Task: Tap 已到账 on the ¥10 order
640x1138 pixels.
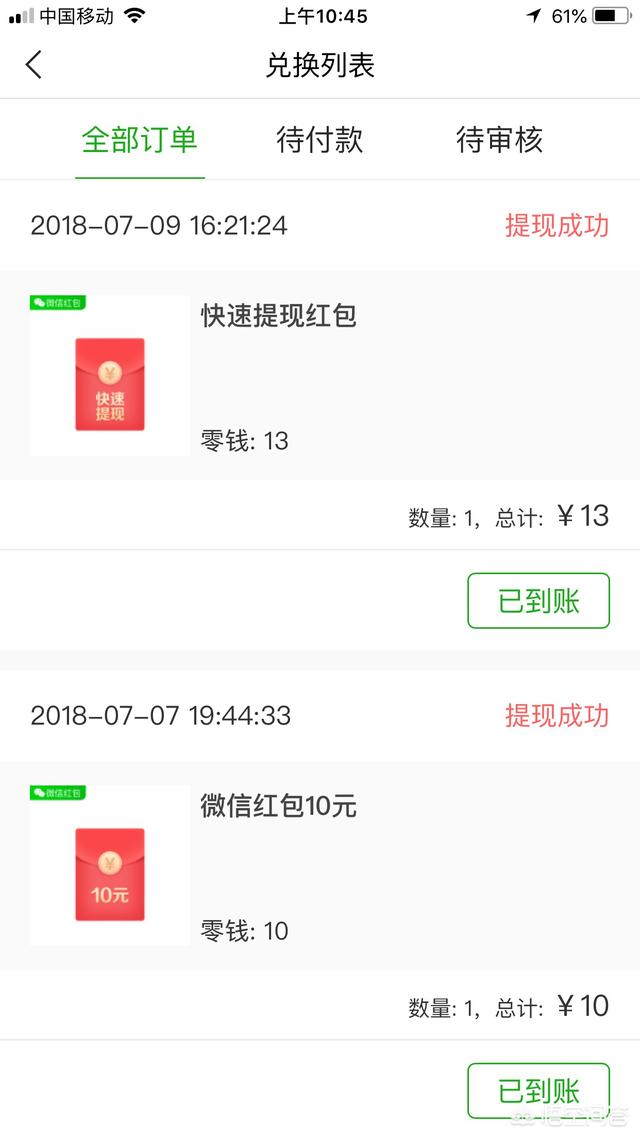Action: [x=538, y=1089]
